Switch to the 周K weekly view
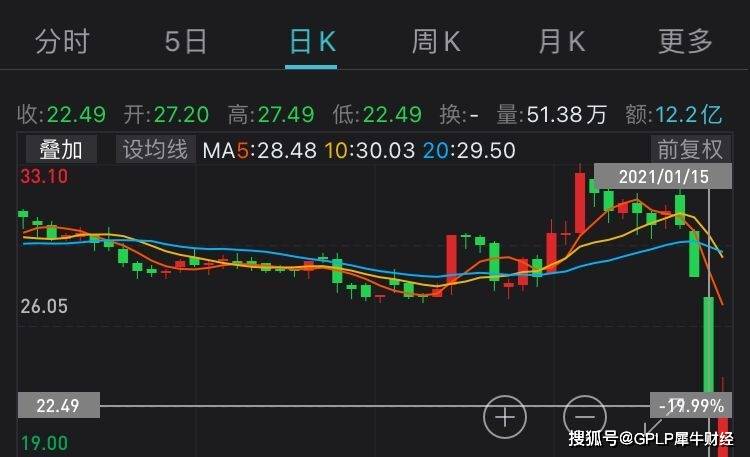 436,42
